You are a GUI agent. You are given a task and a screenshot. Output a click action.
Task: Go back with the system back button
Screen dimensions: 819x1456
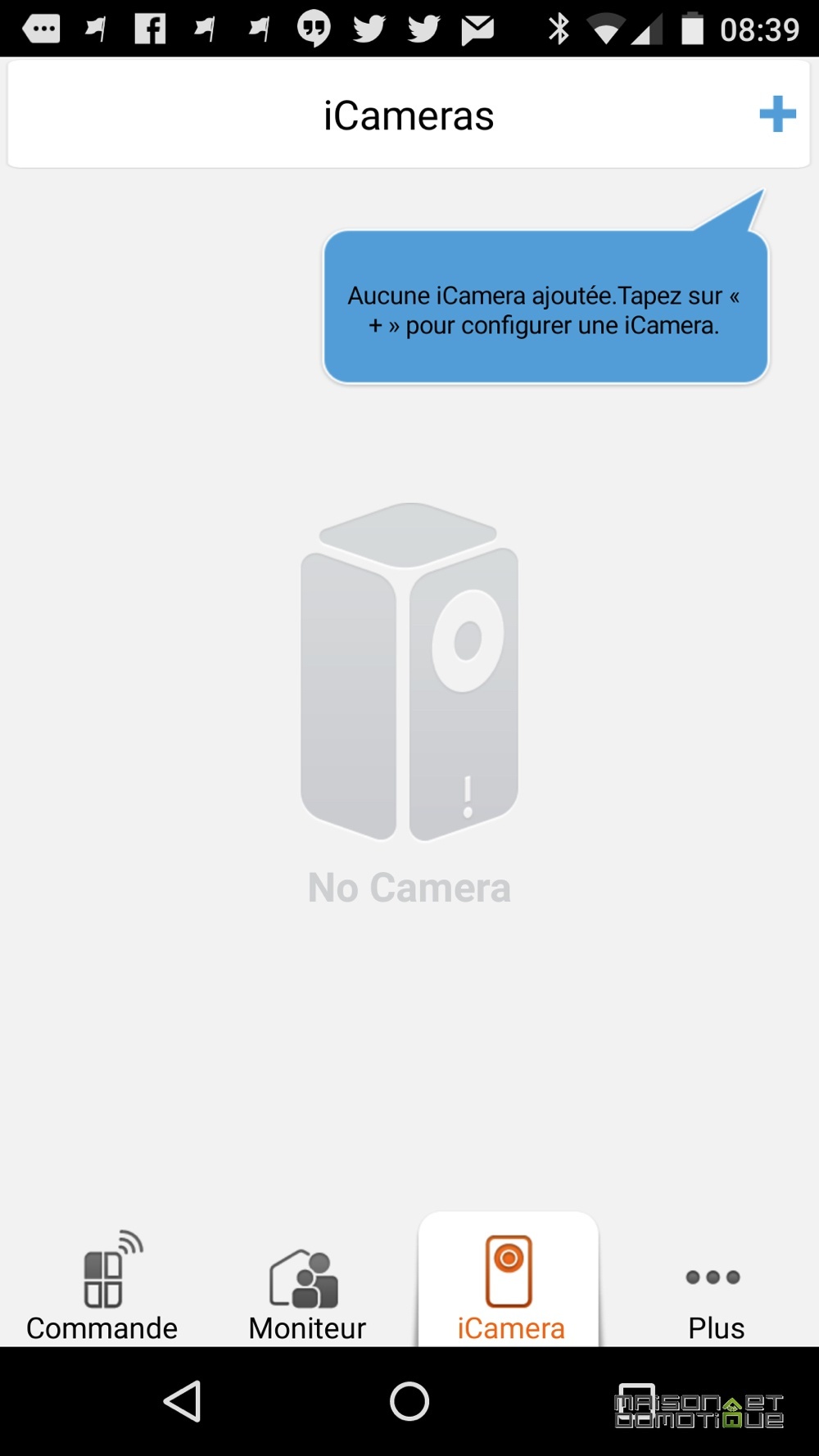[x=183, y=1401]
